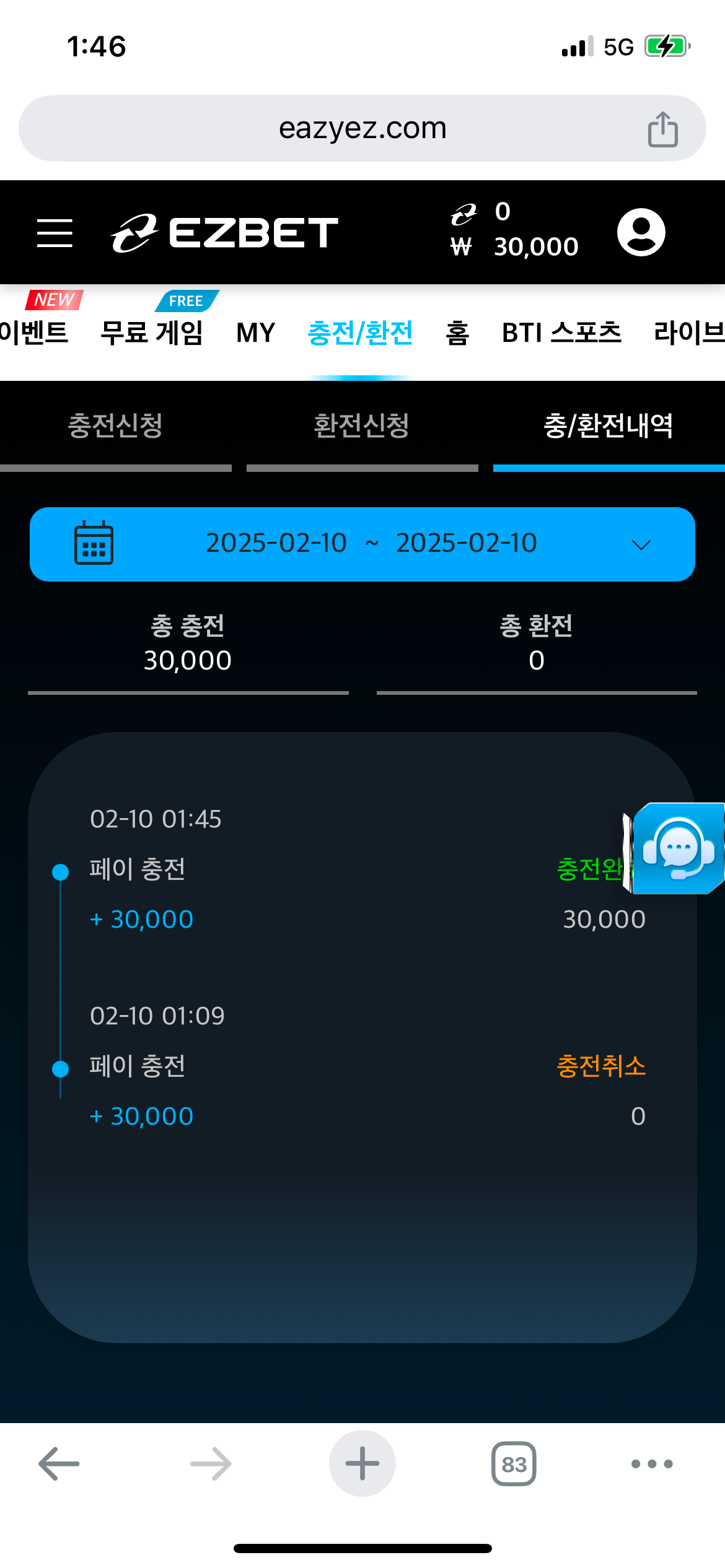View the 83 open browser tabs
Viewport: 725px width, 1568px height.
click(514, 1464)
